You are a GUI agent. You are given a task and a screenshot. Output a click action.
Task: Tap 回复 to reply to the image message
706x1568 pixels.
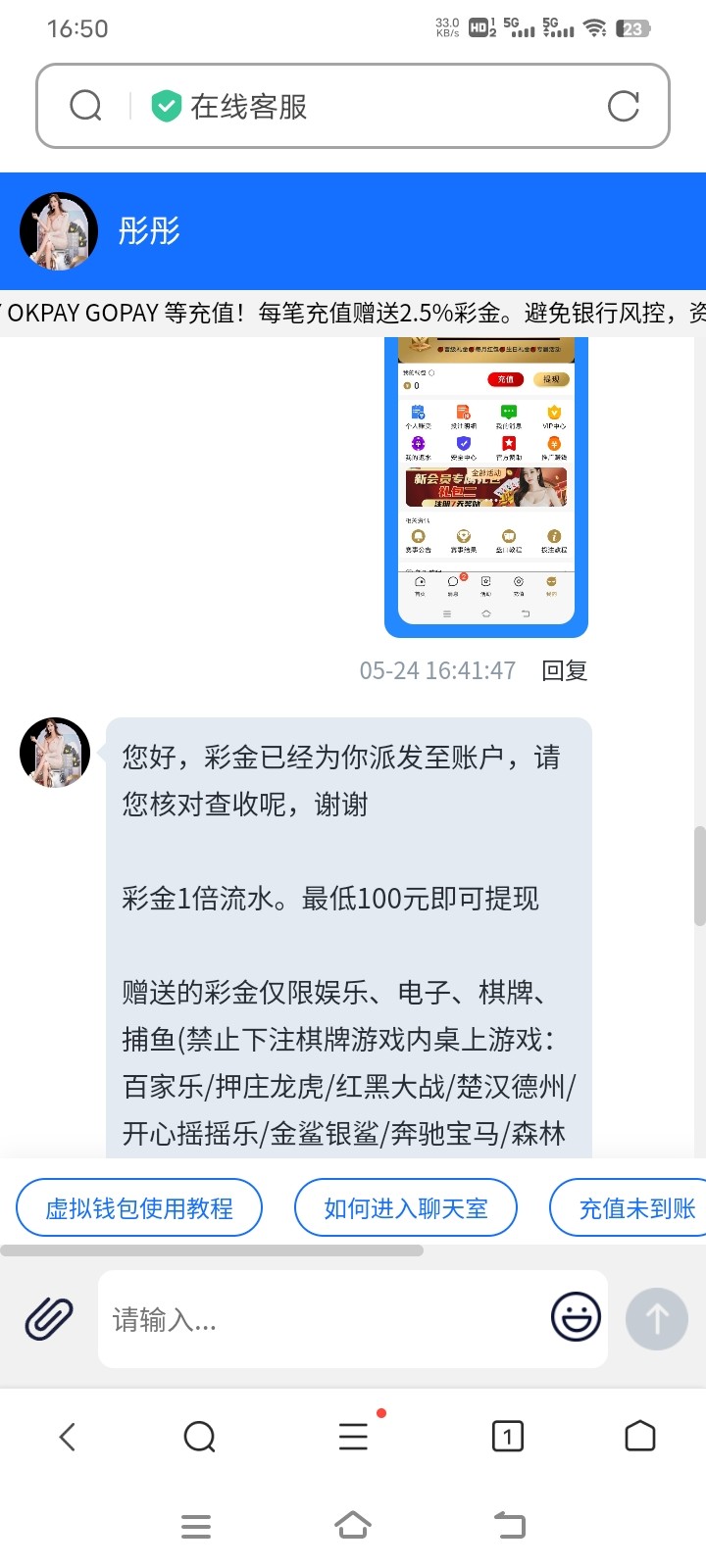click(565, 670)
